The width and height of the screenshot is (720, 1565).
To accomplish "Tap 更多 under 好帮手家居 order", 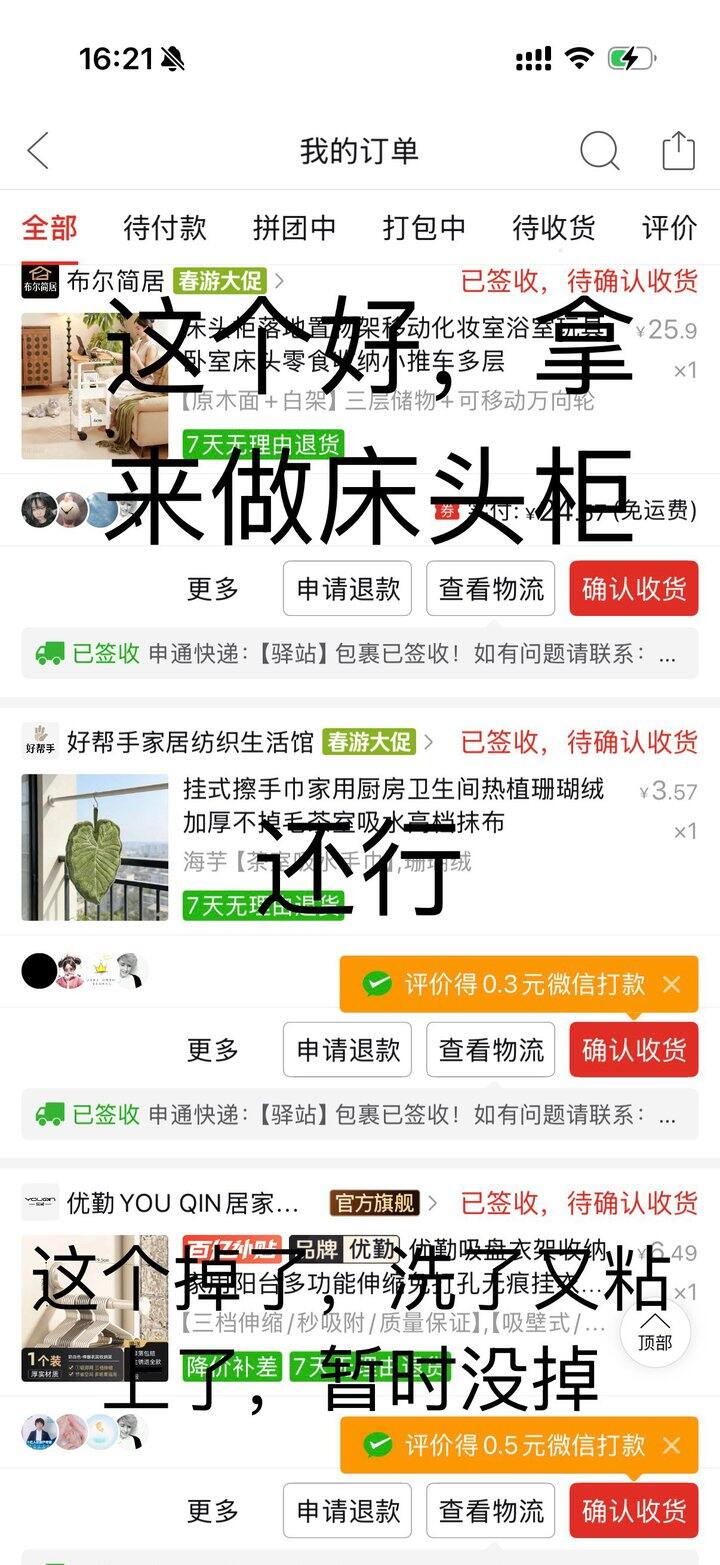I will pos(212,1050).
